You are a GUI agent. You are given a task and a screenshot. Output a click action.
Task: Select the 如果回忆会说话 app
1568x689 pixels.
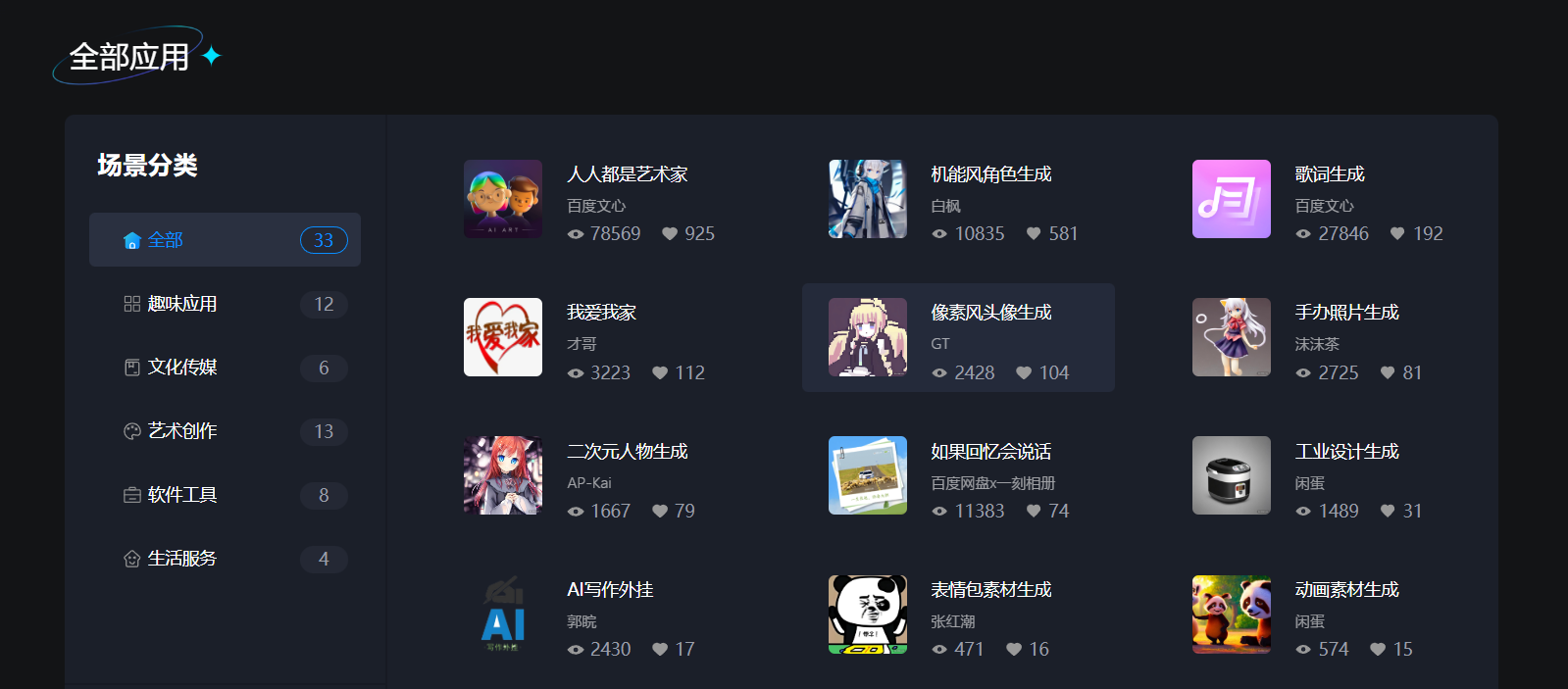coord(990,452)
